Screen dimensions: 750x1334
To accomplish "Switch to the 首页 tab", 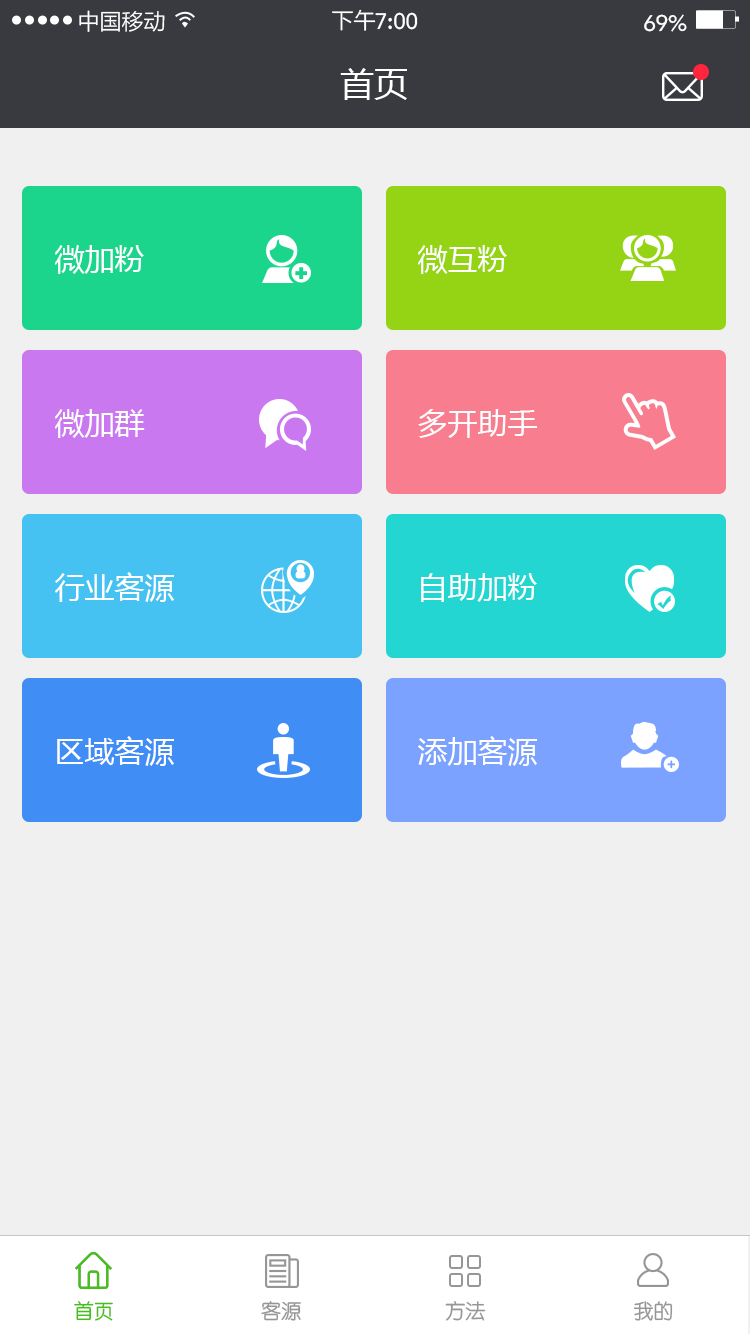I will pos(93,1286).
